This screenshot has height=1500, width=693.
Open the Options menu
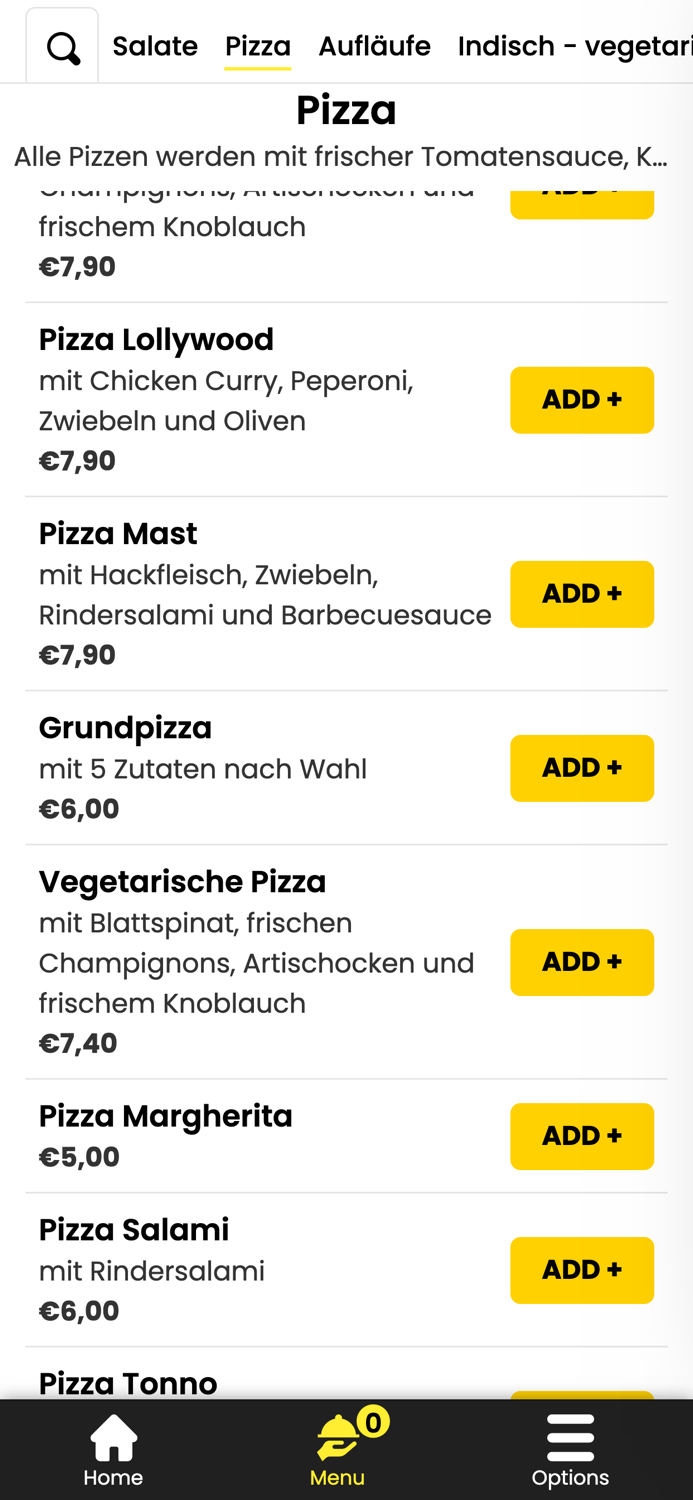point(570,1450)
